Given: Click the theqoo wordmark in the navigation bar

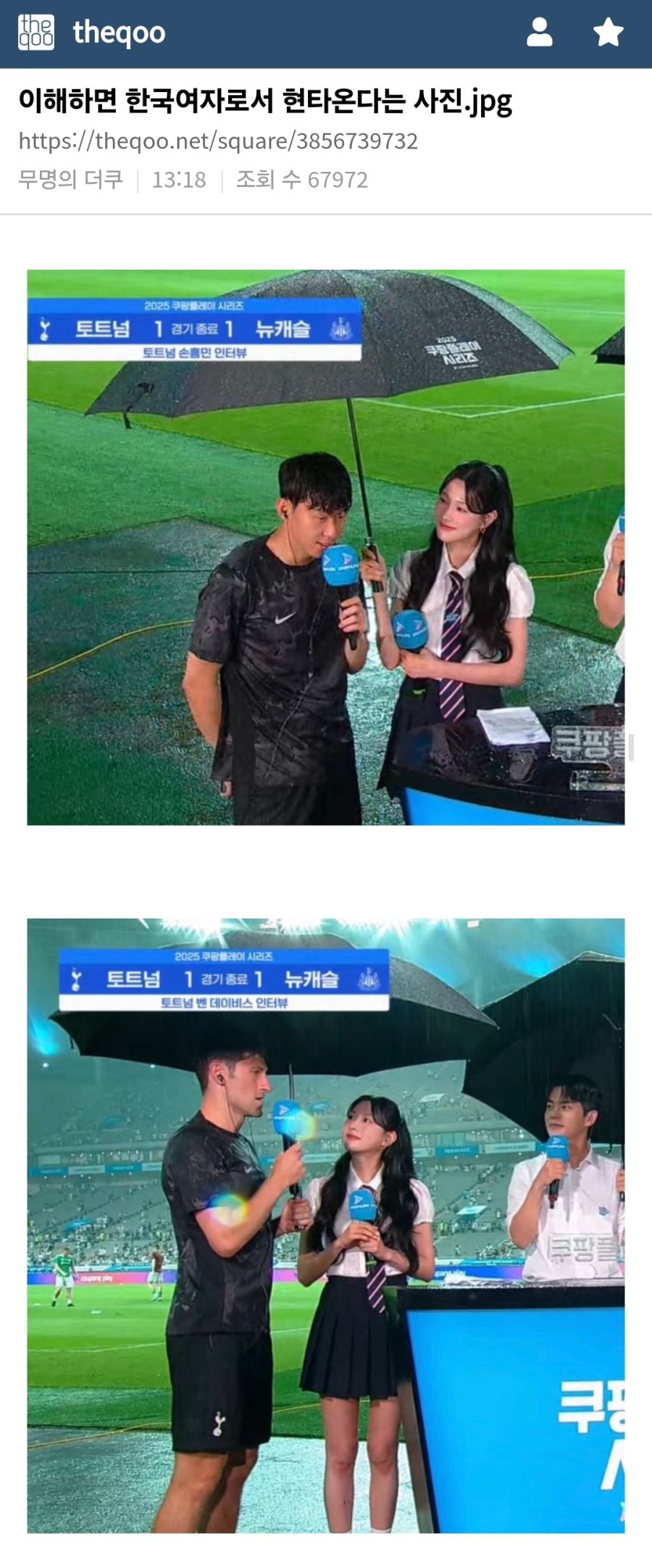Looking at the screenshot, I should click(x=120, y=31).
